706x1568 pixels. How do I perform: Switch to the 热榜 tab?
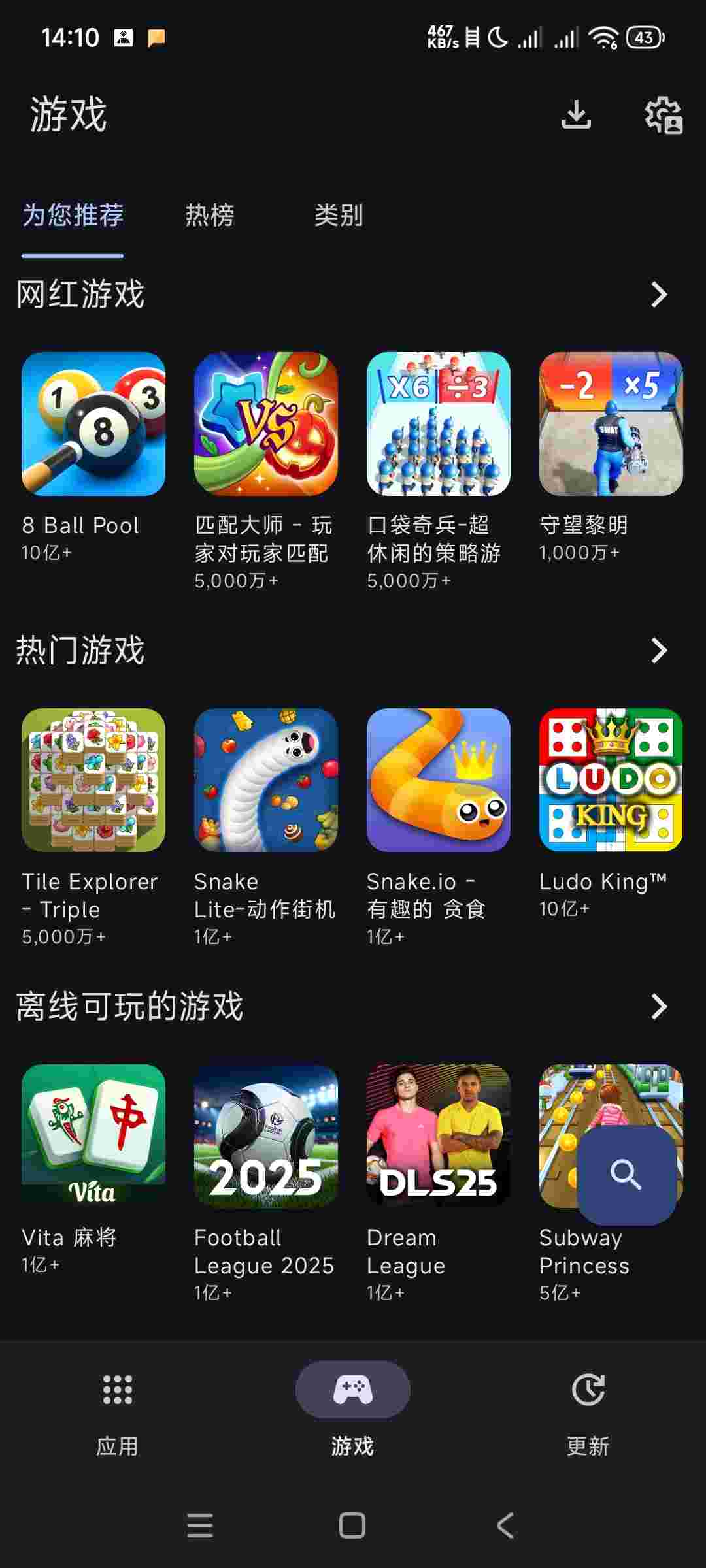pos(209,215)
